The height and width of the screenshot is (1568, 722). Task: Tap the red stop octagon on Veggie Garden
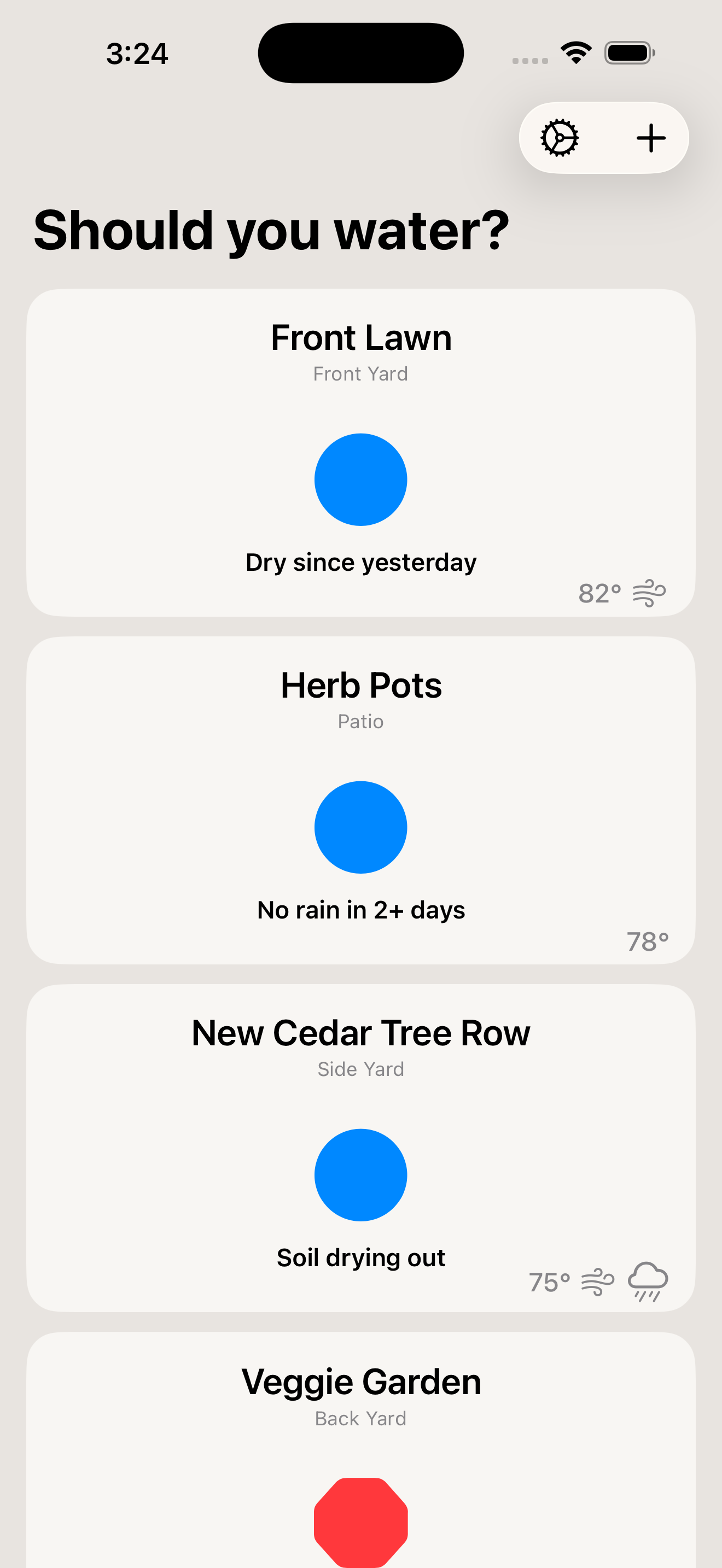coord(360,1522)
